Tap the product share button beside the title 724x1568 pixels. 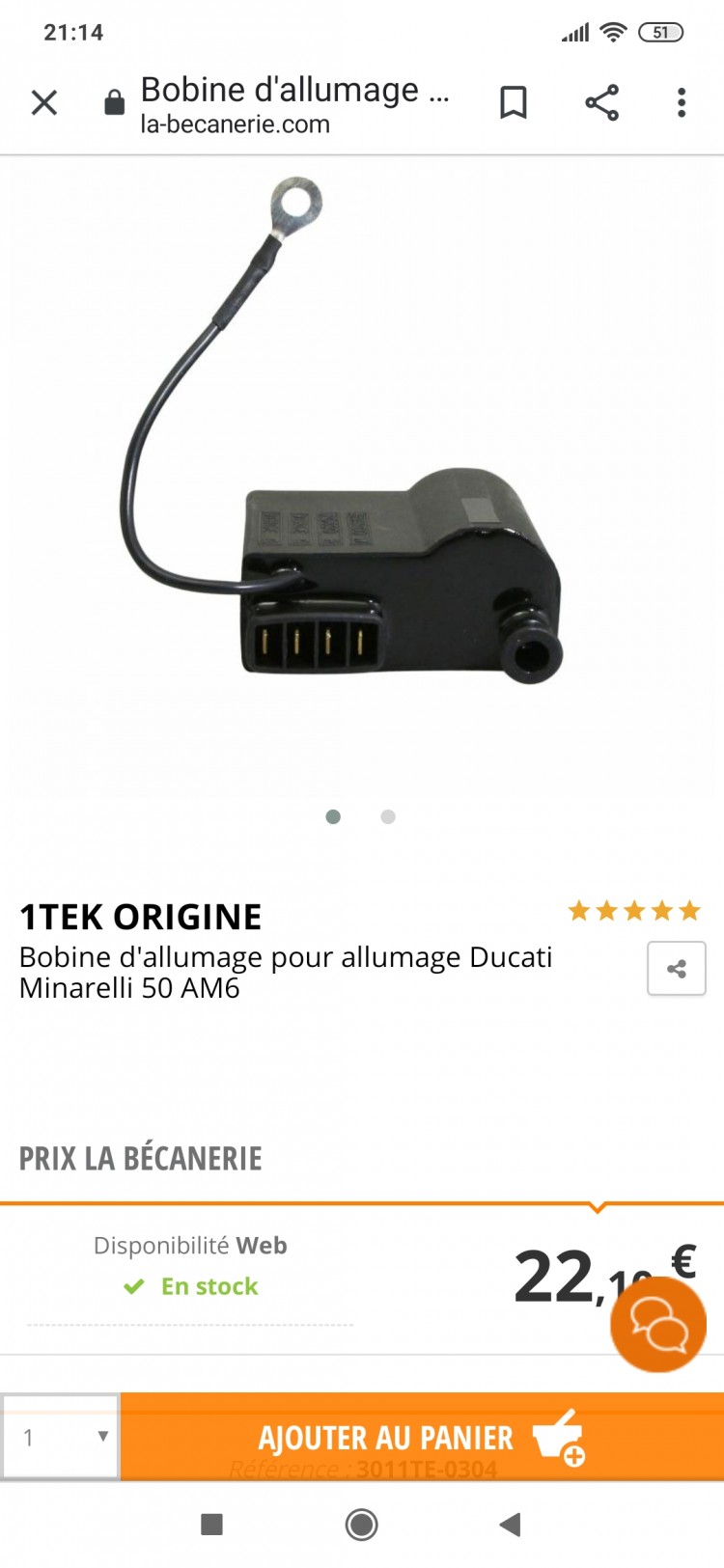(676, 969)
